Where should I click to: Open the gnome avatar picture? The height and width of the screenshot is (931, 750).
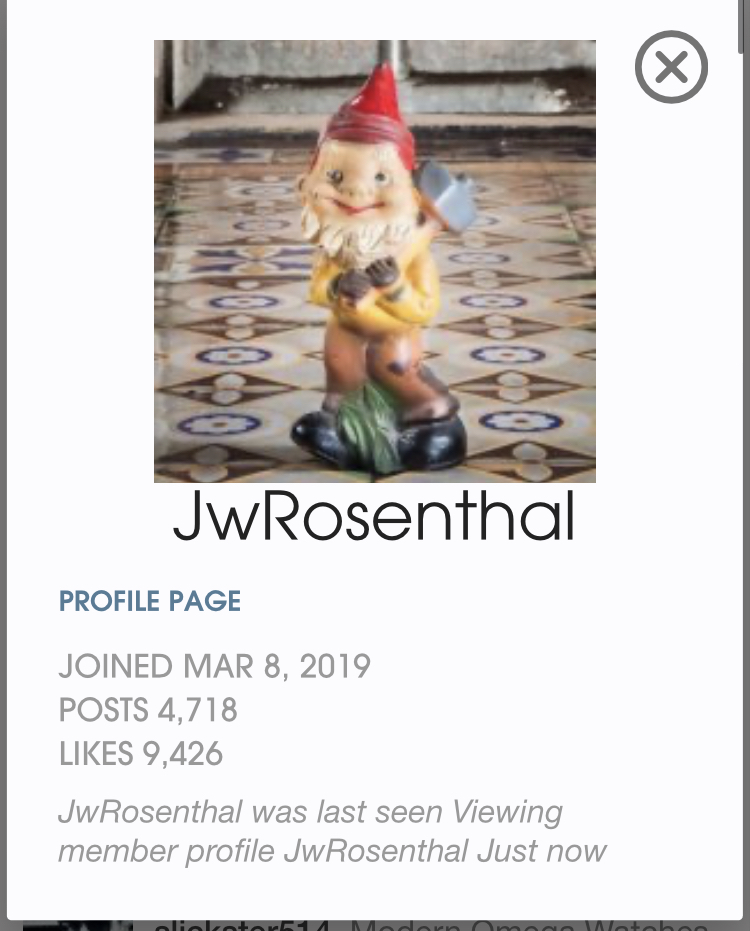click(x=374, y=261)
